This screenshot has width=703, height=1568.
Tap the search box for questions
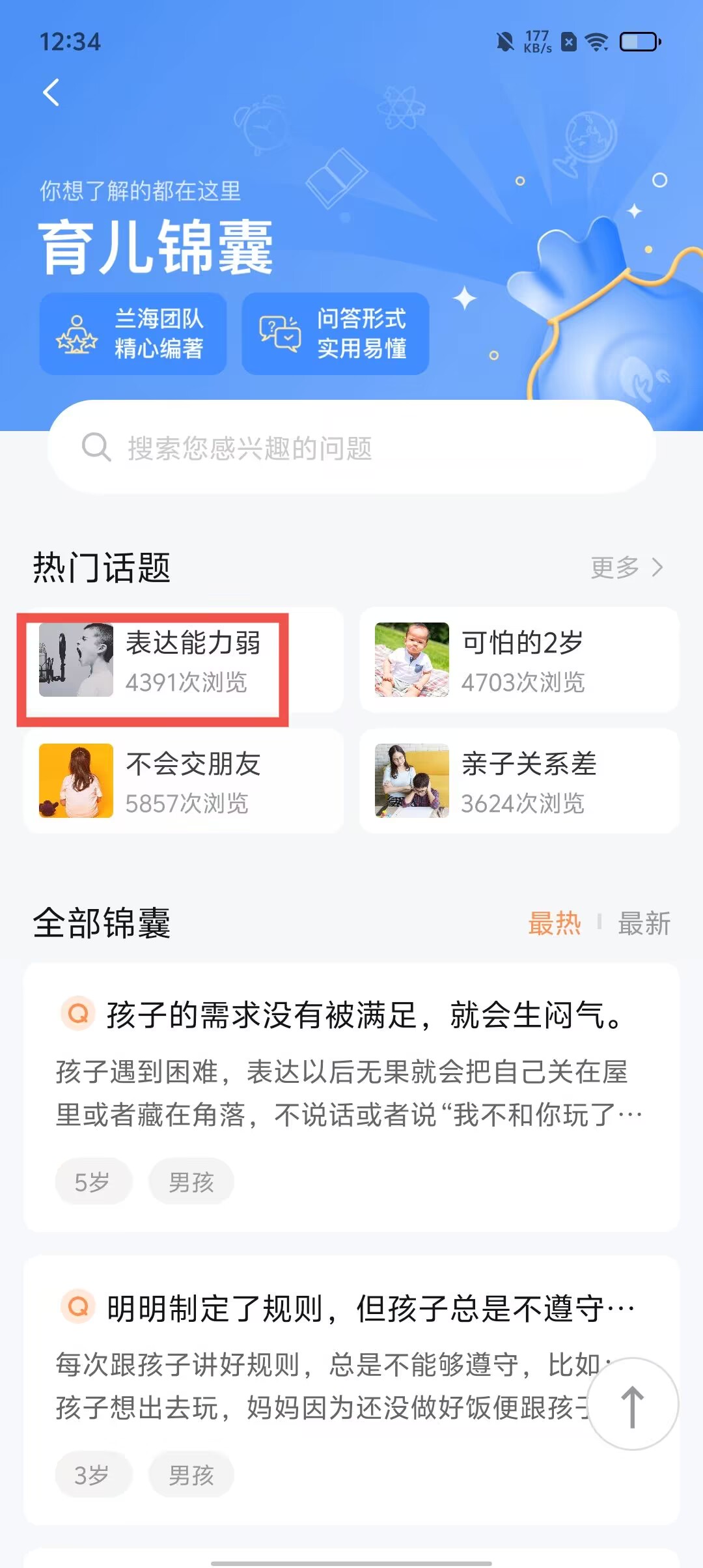[351, 448]
